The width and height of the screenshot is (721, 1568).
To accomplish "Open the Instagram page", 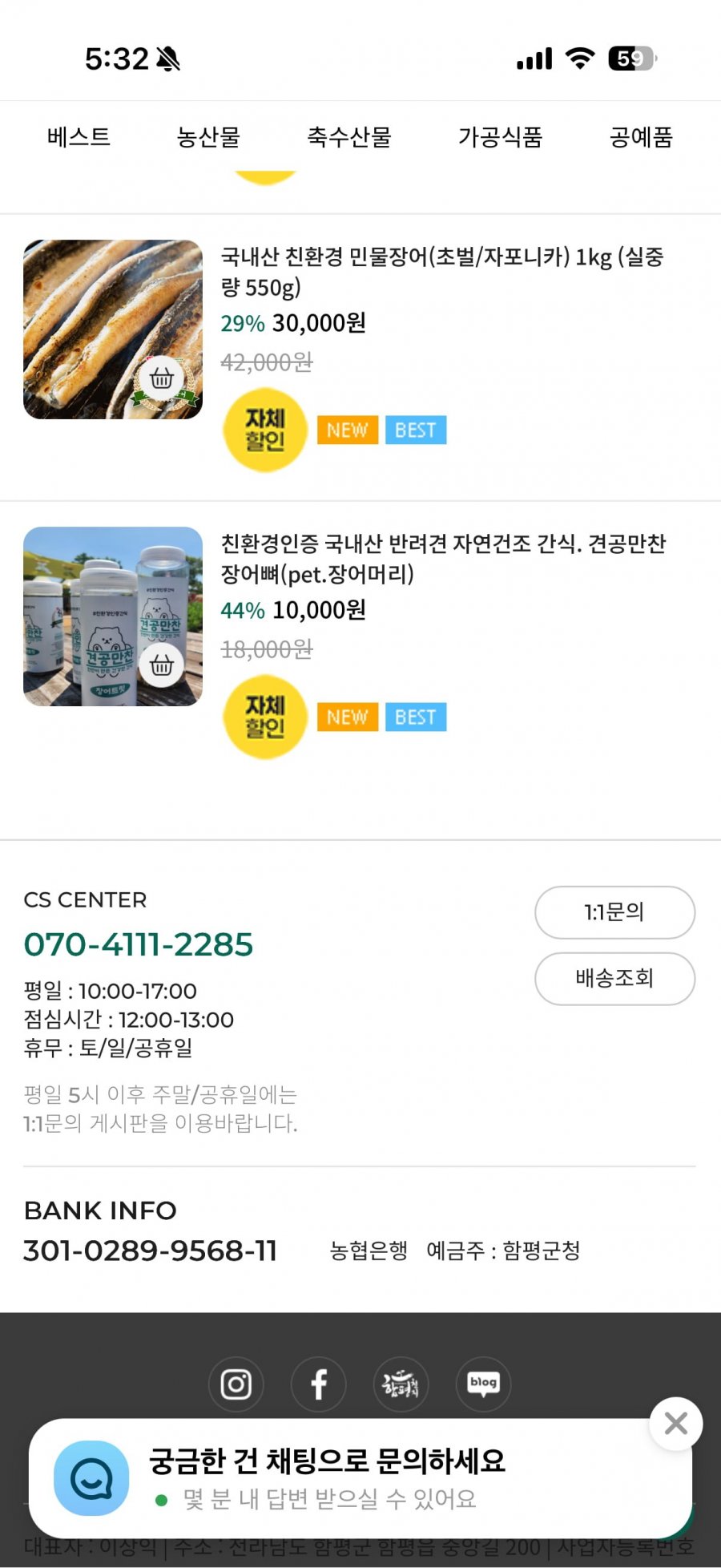I will click(x=236, y=1384).
